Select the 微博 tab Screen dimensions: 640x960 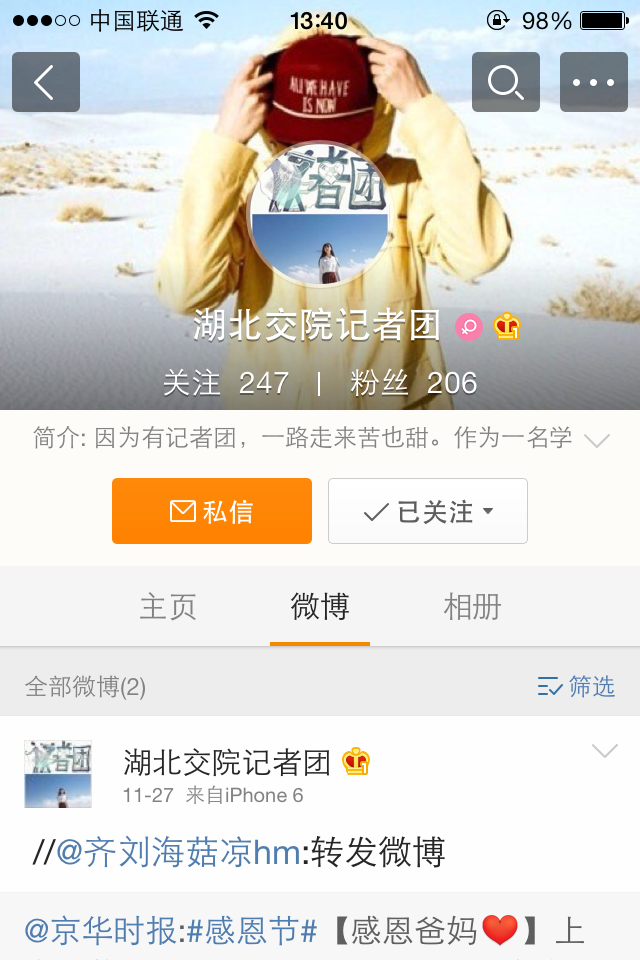(x=320, y=607)
